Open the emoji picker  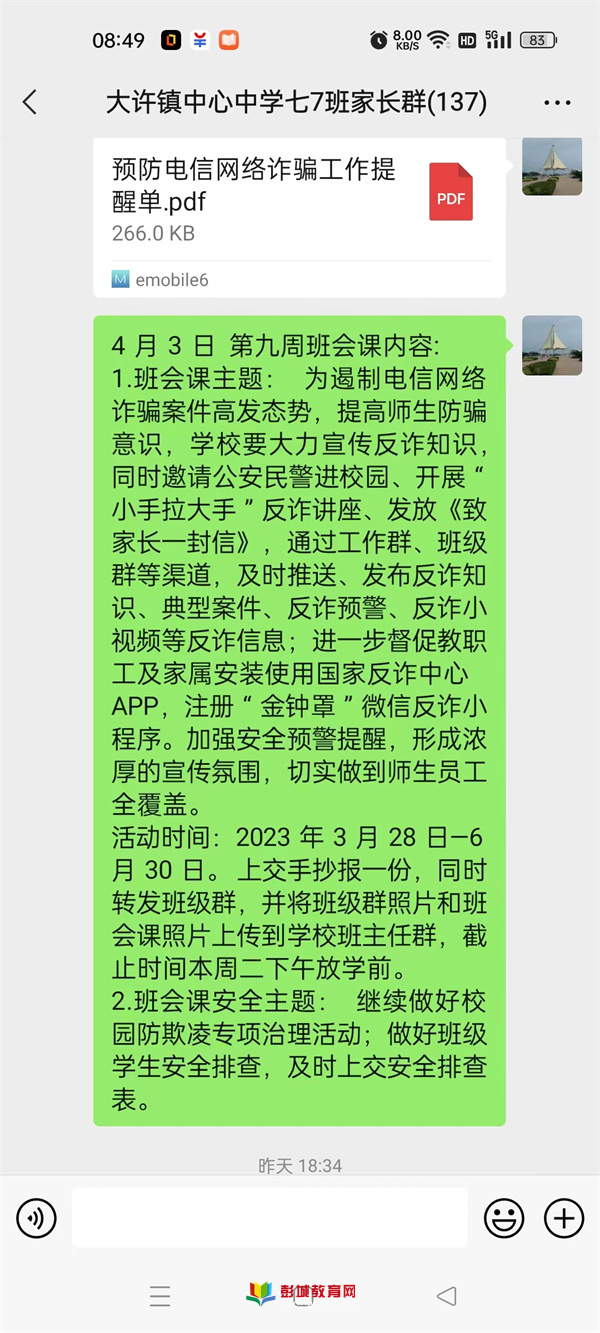coord(504,1218)
